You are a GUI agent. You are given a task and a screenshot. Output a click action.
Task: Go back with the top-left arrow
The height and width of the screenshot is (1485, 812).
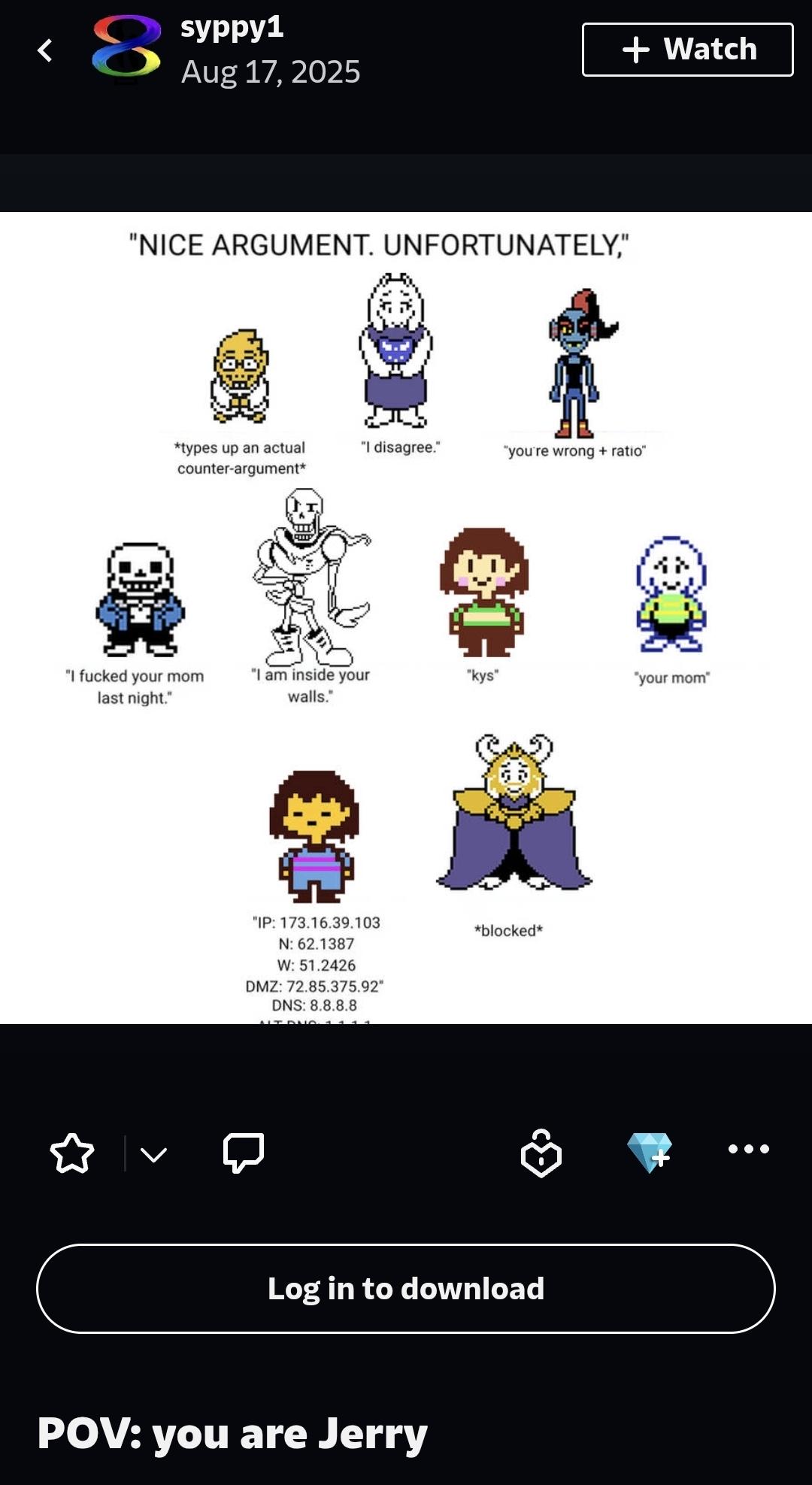(45, 50)
